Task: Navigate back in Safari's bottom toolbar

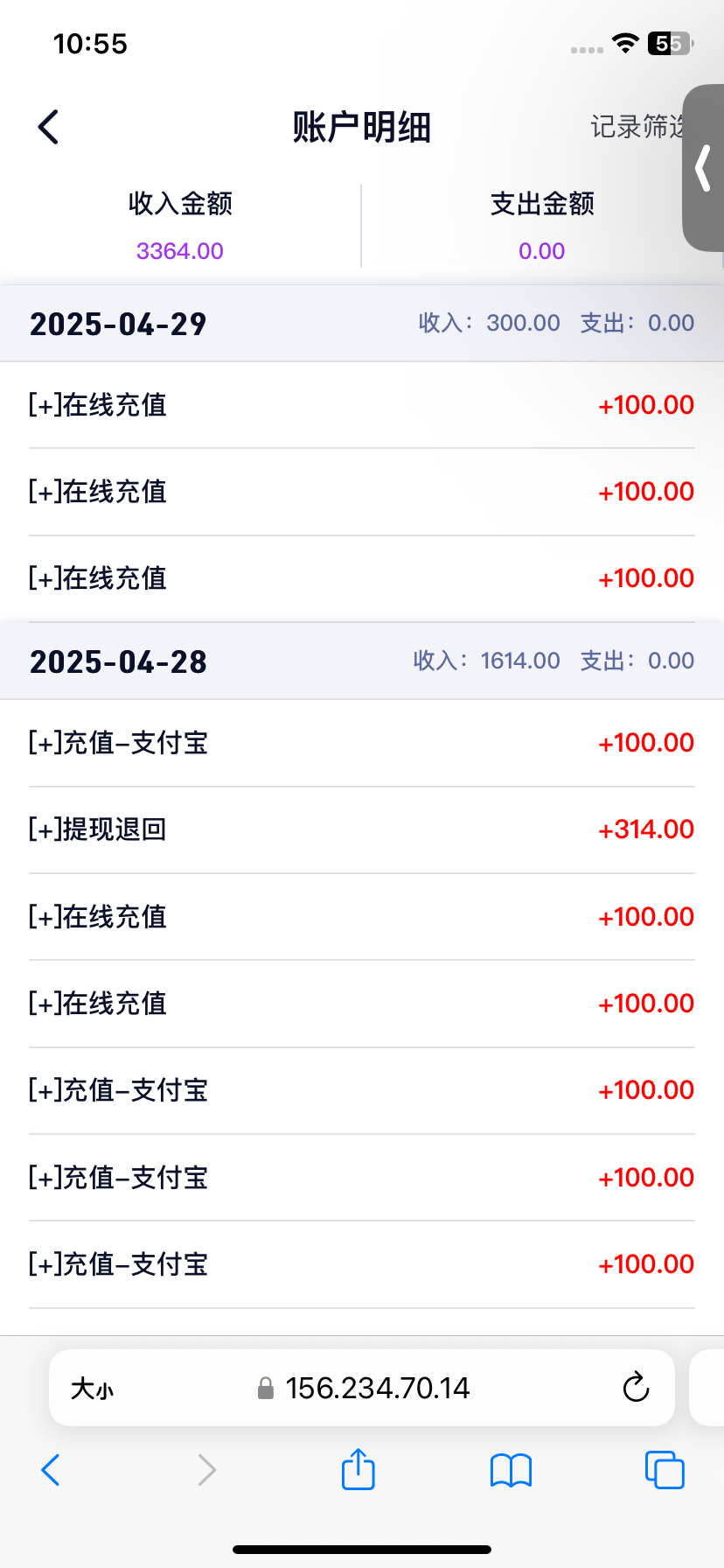Action: tap(51, 1470)
